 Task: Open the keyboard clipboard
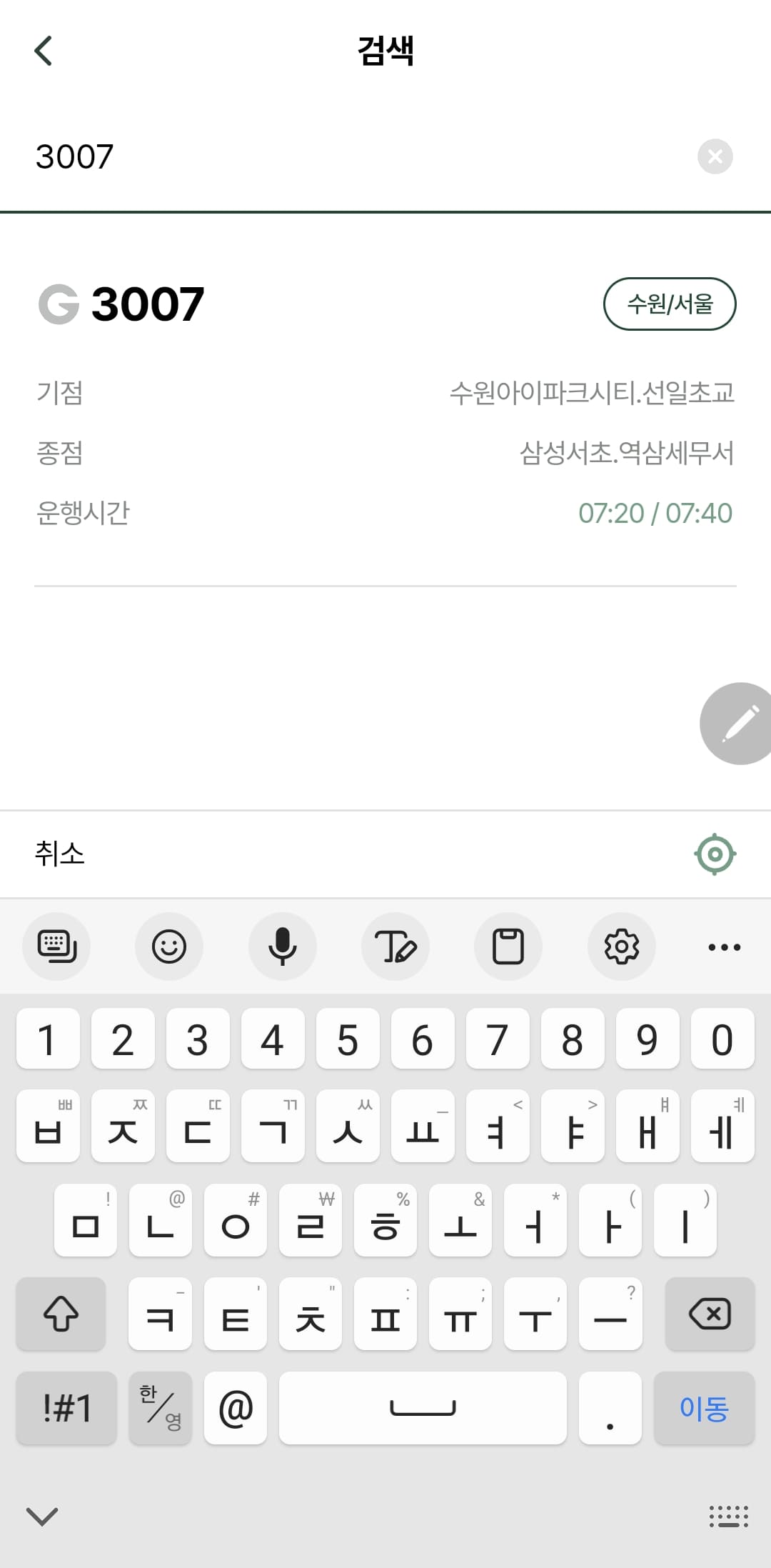508,947
